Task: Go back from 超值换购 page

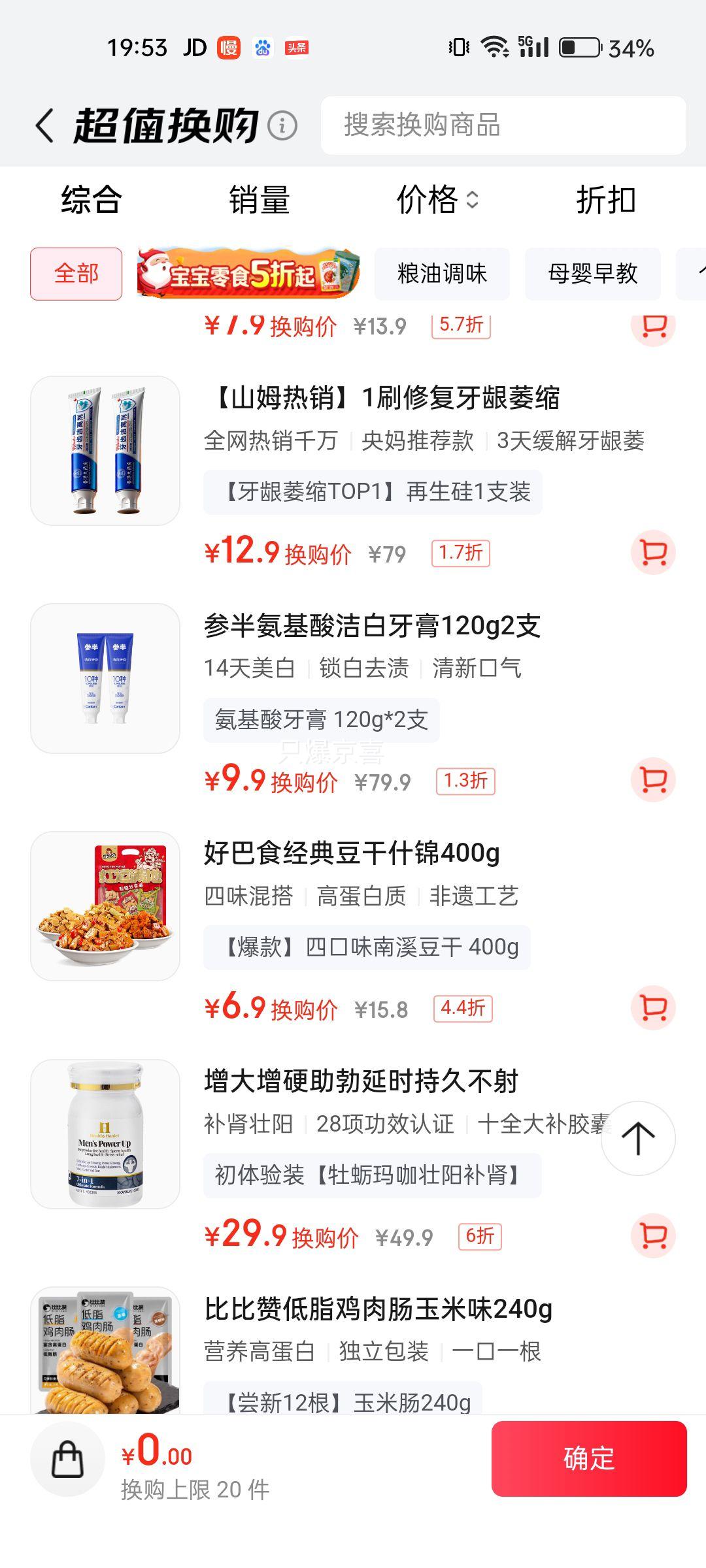Action: (44, 125)
